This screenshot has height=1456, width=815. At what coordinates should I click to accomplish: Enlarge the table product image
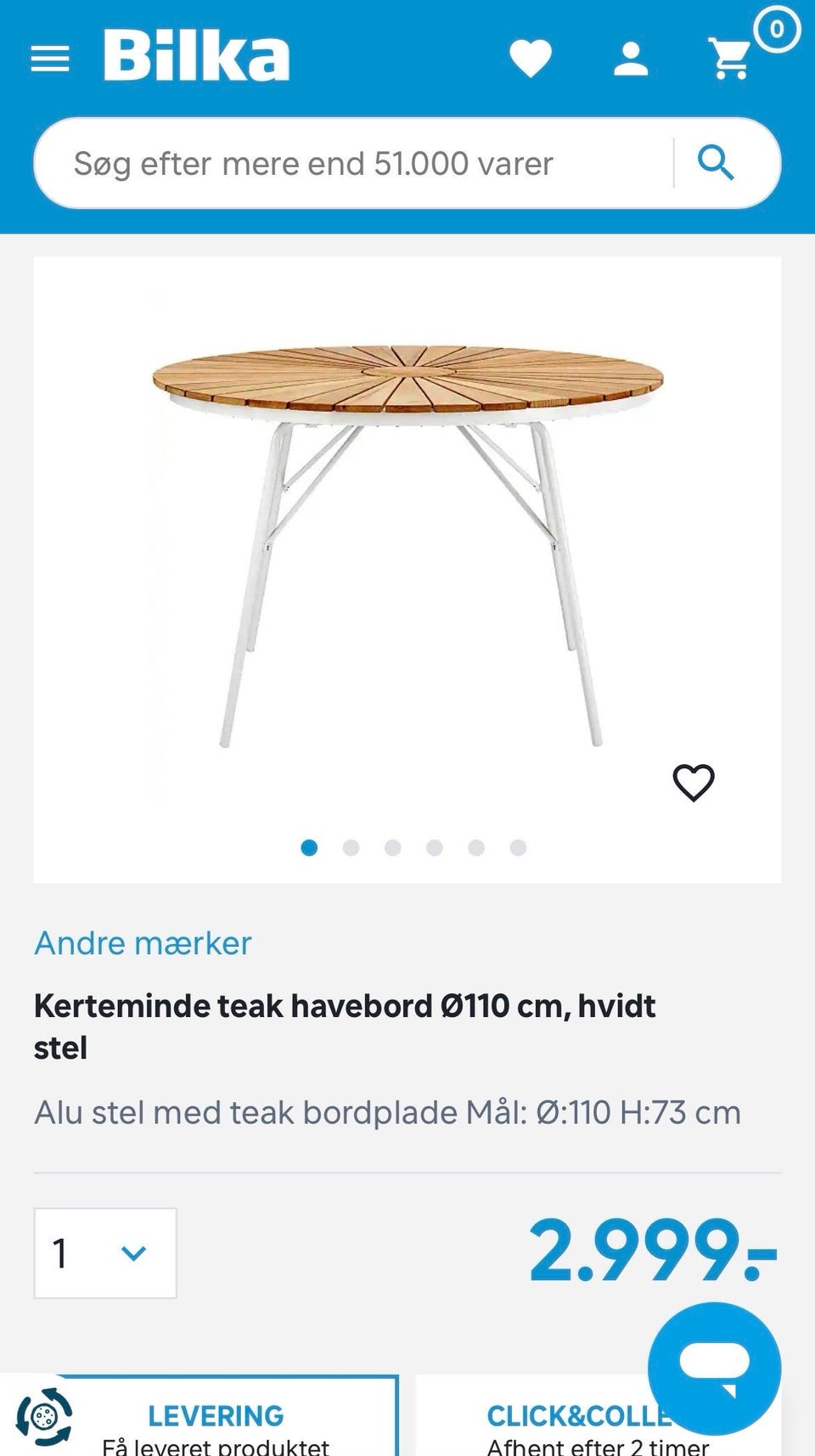coord(407,543)
